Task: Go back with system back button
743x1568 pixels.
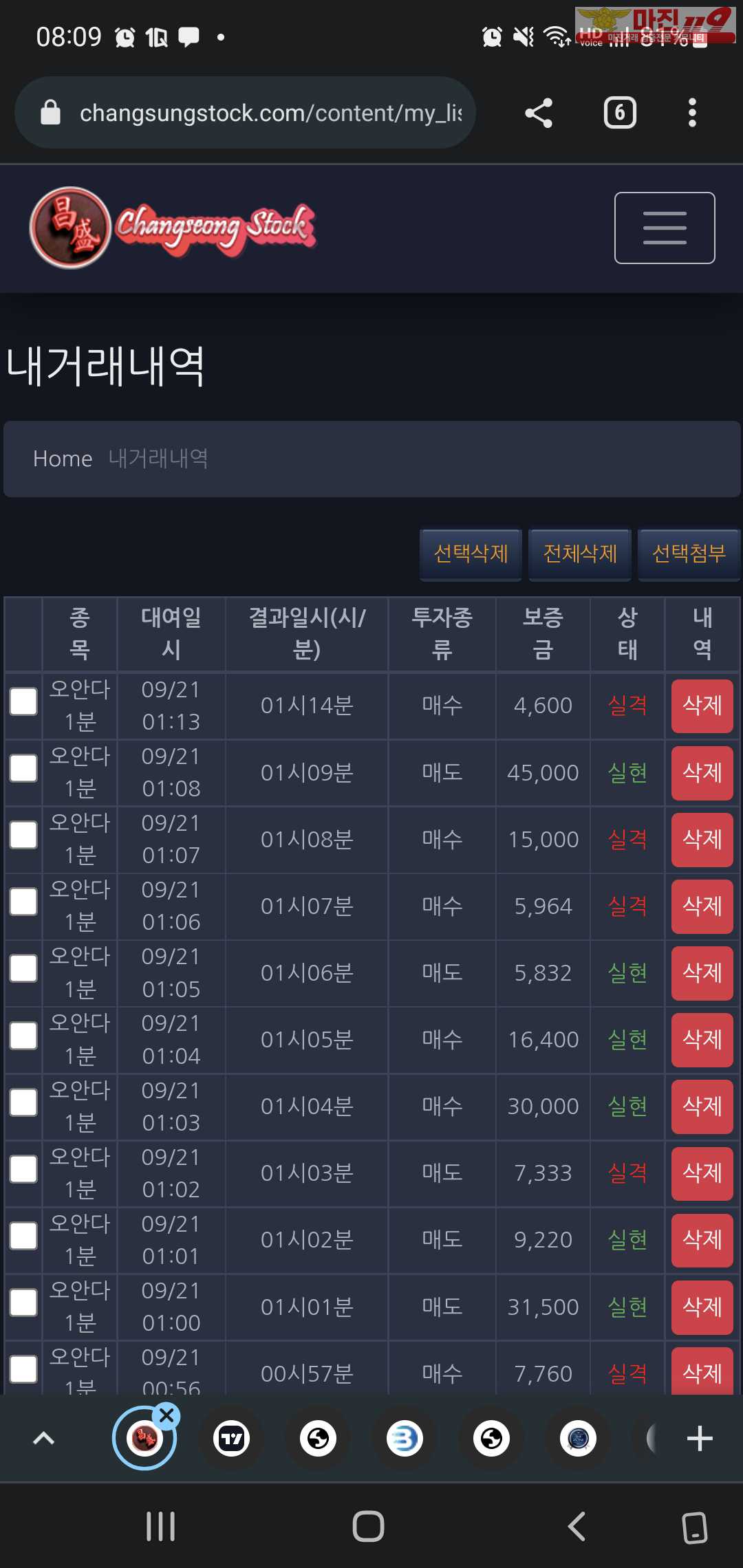Action: pos(577,1526)
